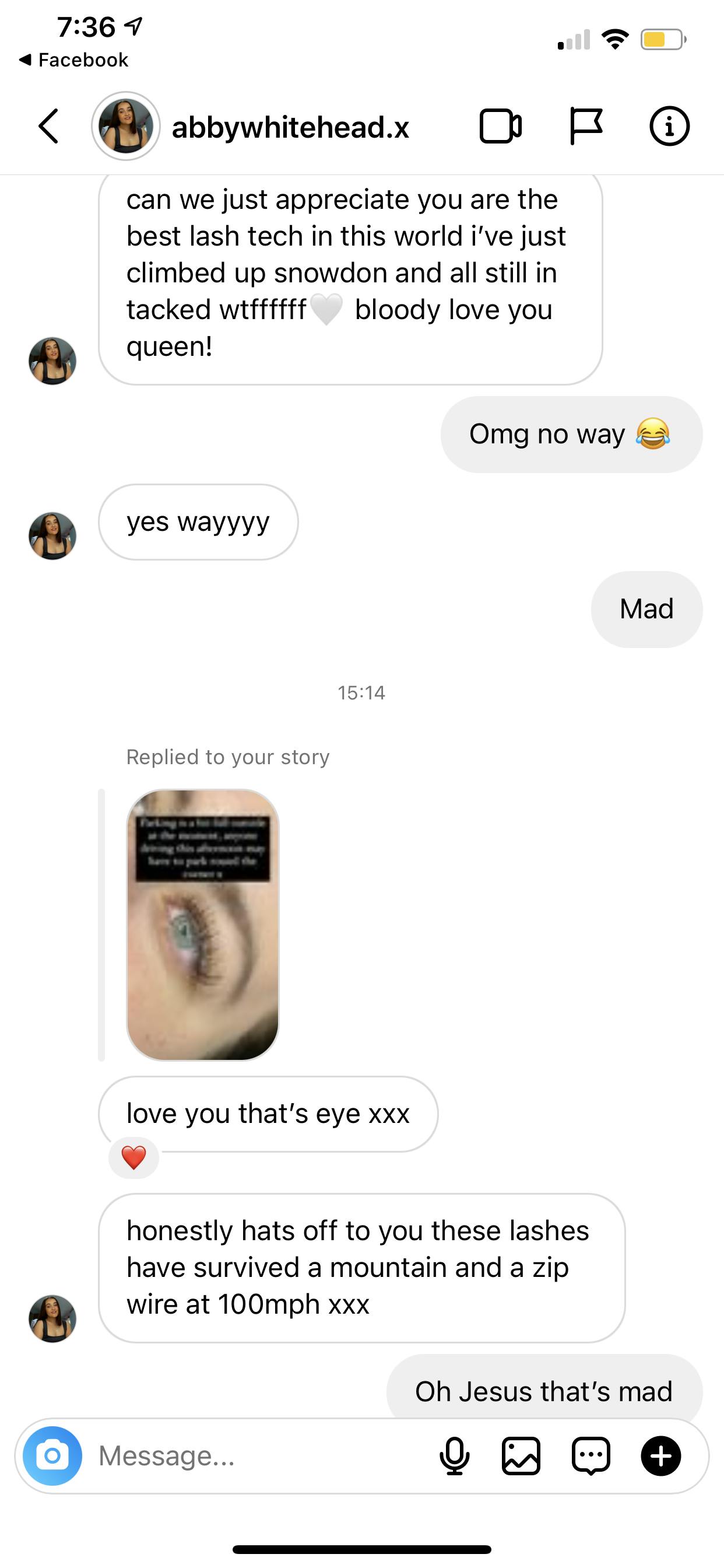Screen dimensions: 724x1568
Task: Focus the Message text field
Action: [x=255, y=1455]
